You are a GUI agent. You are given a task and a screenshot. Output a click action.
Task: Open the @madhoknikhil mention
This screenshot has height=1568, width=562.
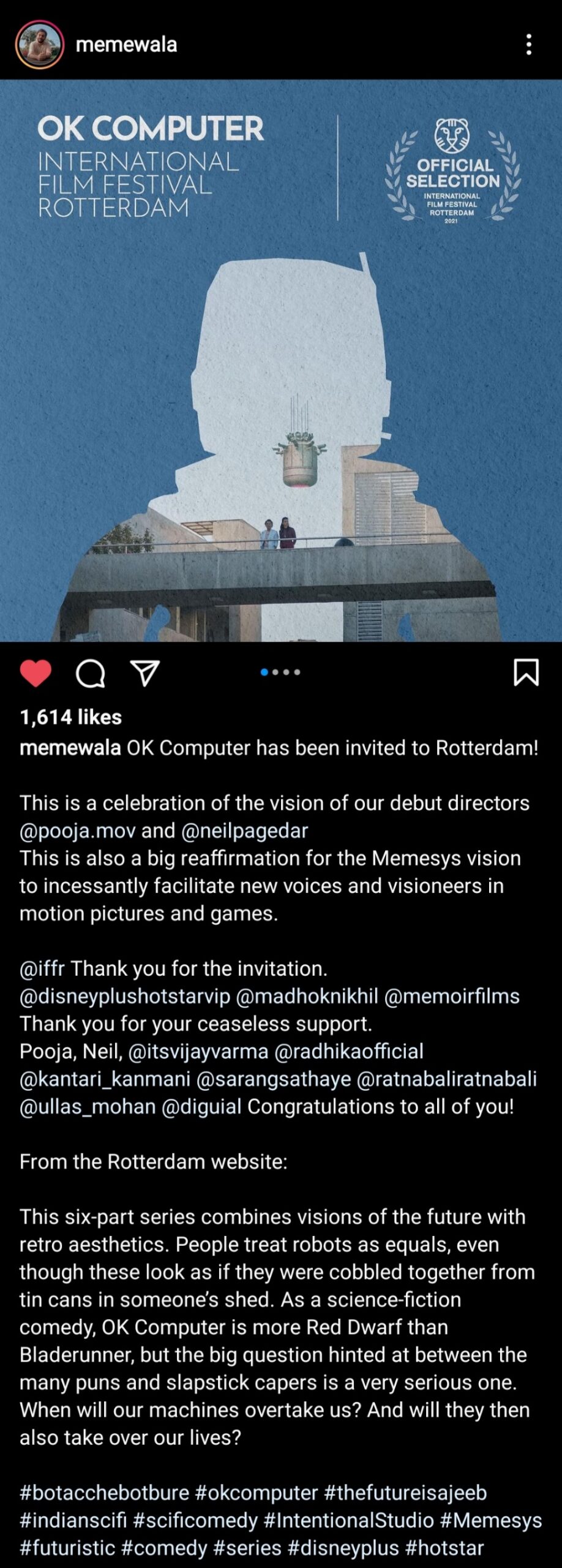pos(307,996)
